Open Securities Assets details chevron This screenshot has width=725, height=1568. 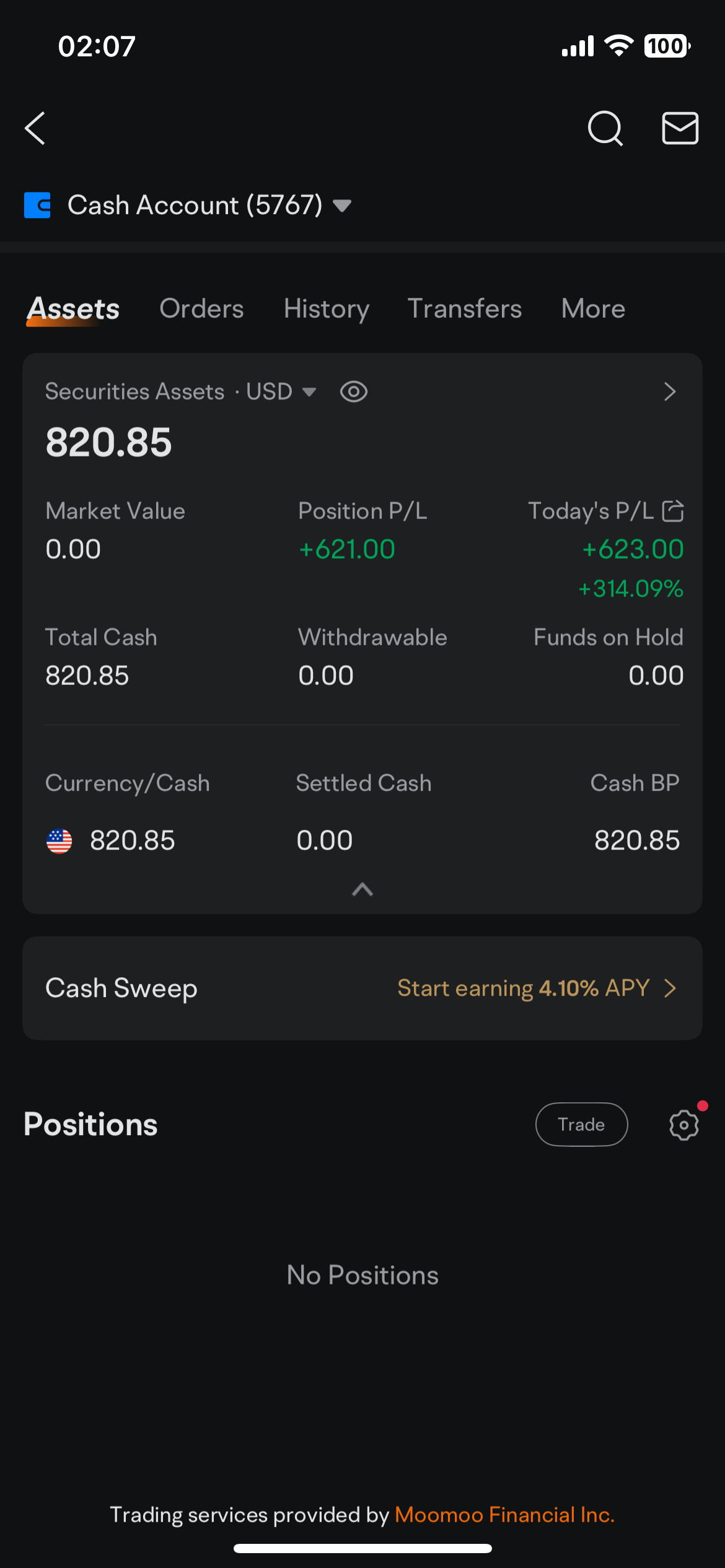(x=669, y=391)
